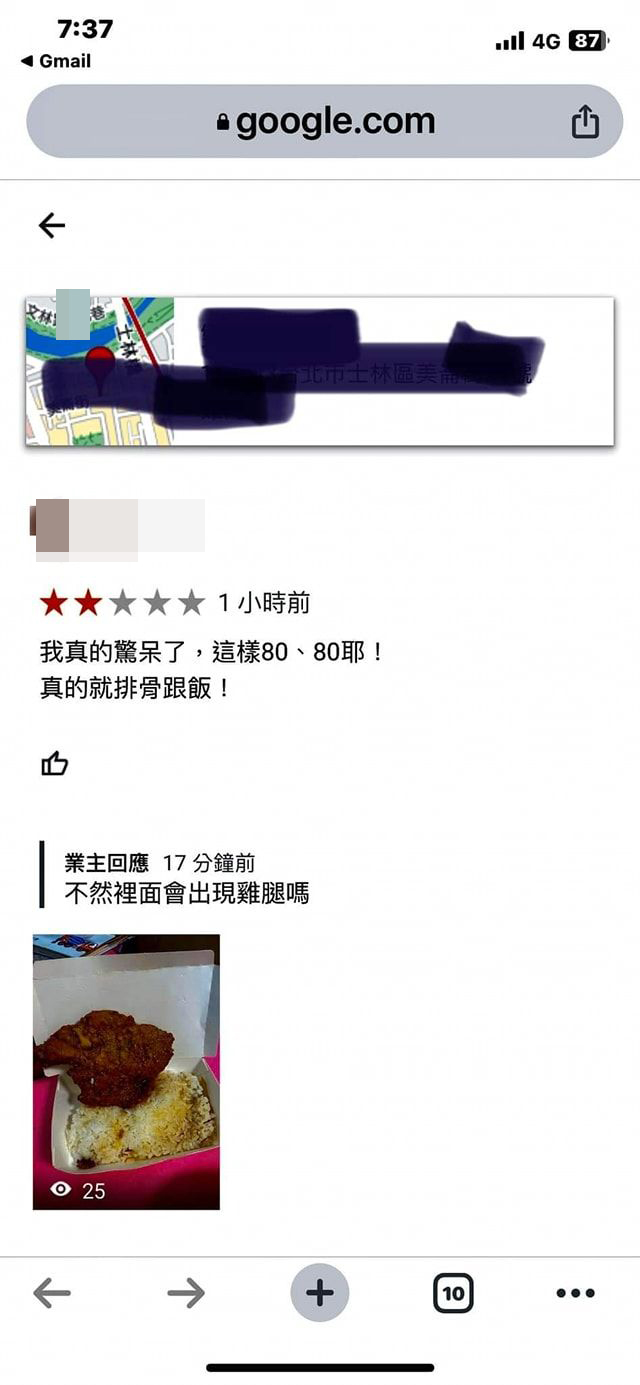This screenshot has height=1385, width=640.
Task: Return to Gmail via status bar link
Action: coord(56,61)
